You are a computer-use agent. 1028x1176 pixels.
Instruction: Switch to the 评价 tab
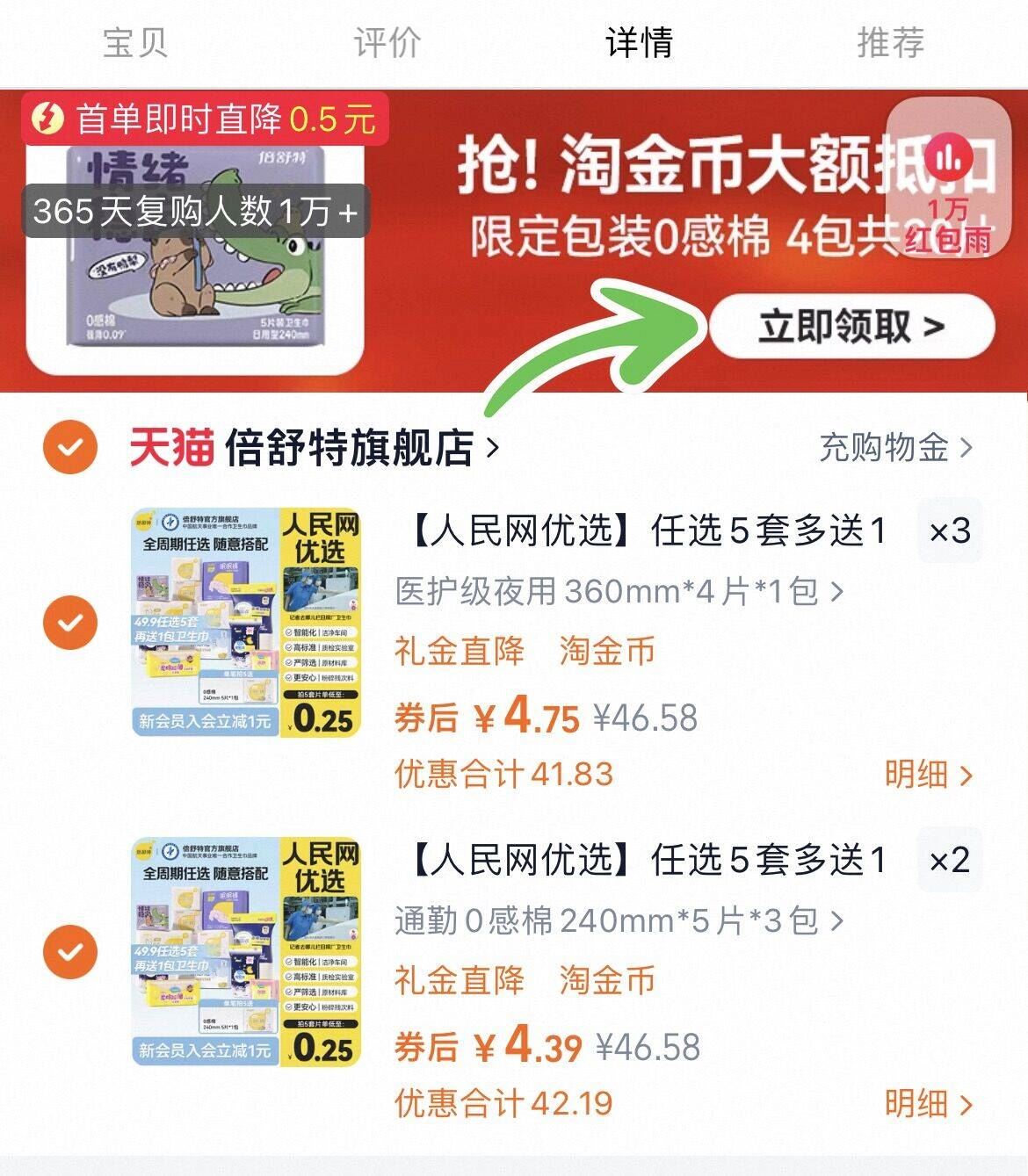click(x=388, y=41)
